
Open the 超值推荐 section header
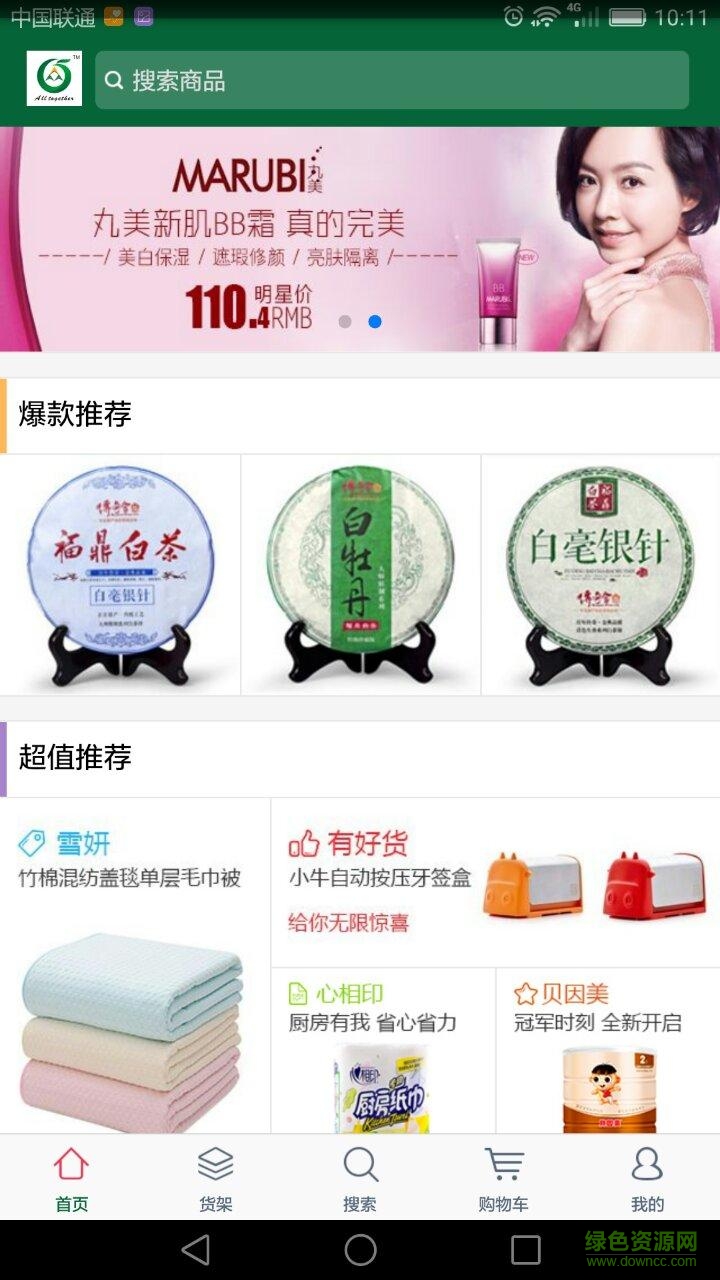70,756
